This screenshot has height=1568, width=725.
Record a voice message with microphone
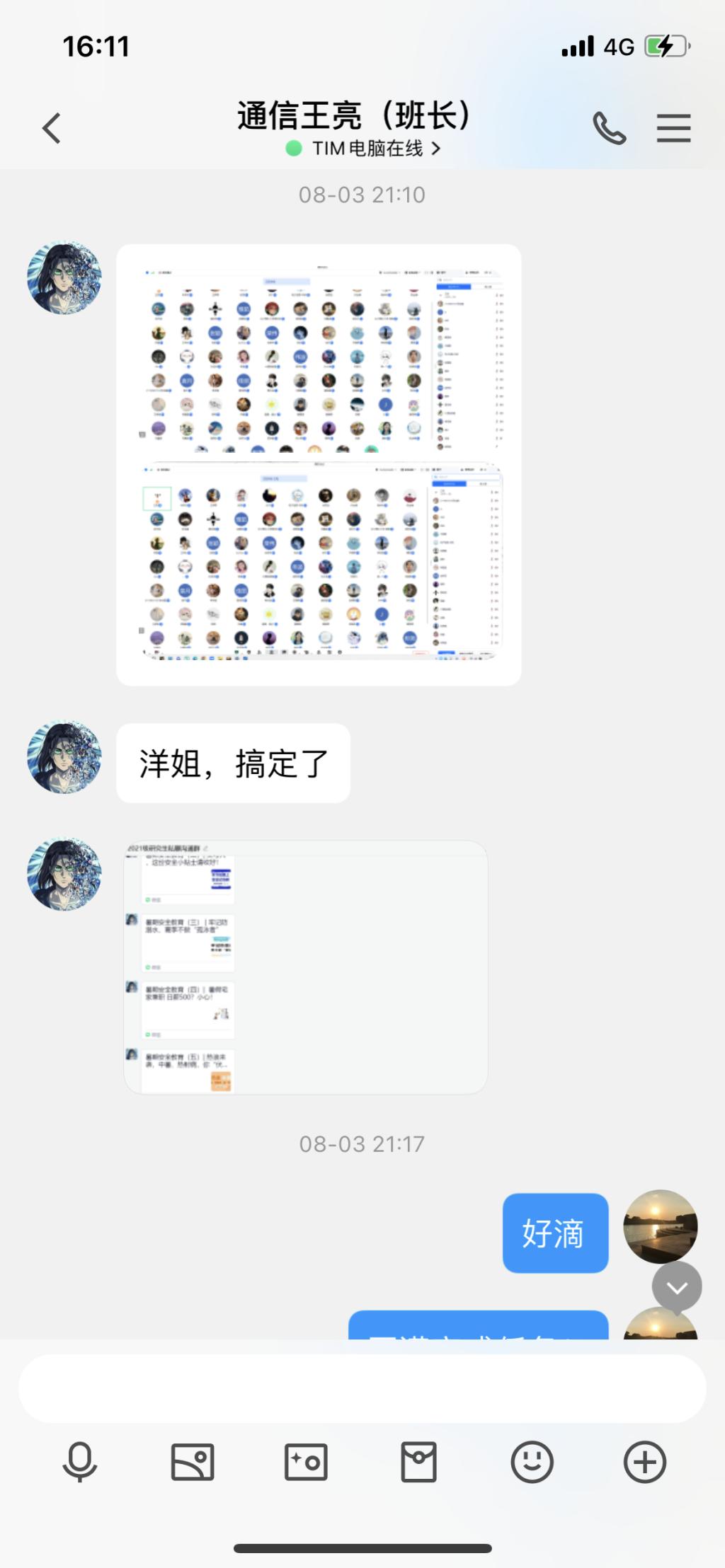(80, 1462)
